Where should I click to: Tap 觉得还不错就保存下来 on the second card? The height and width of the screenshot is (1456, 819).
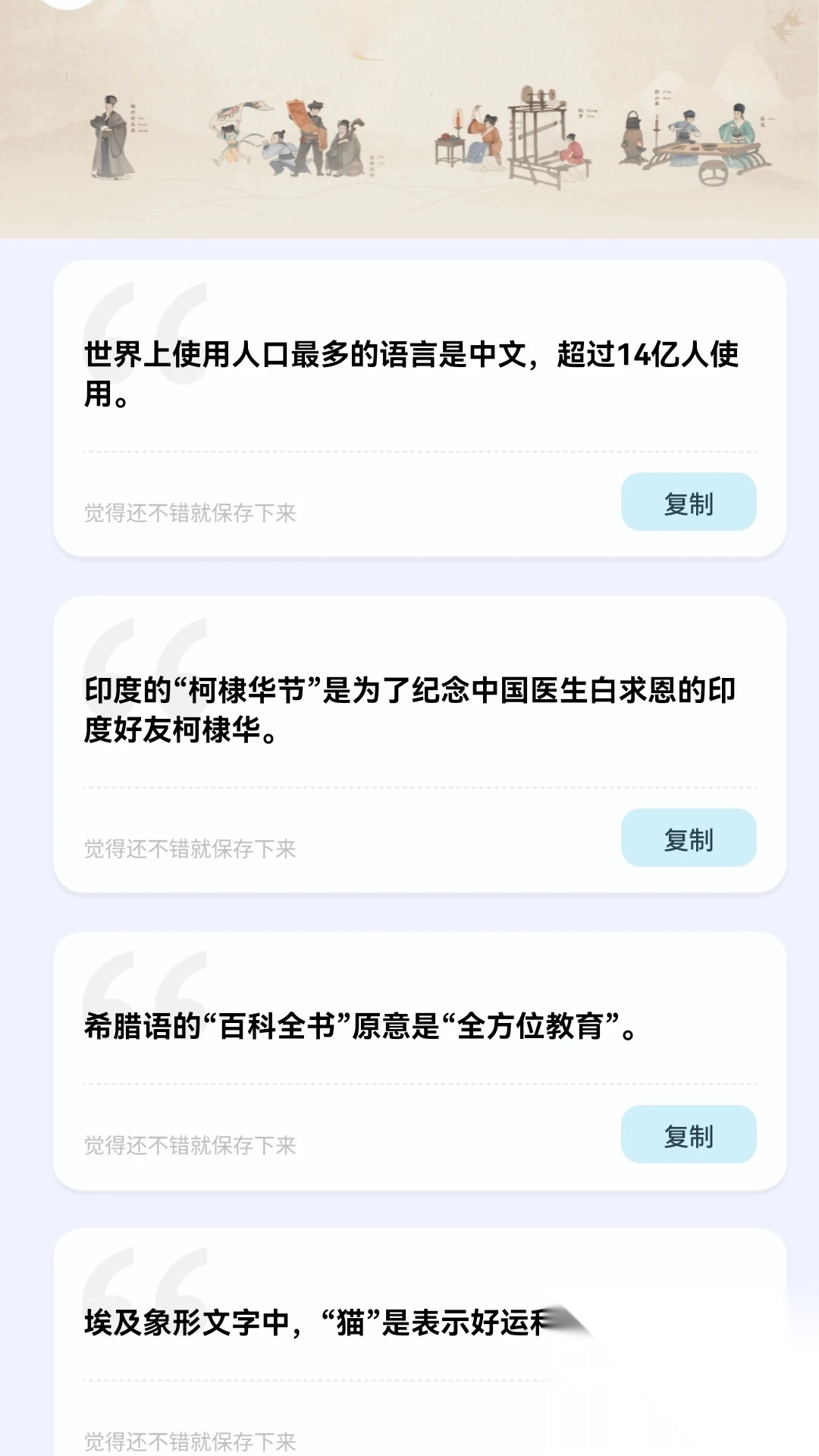(191, 849)
